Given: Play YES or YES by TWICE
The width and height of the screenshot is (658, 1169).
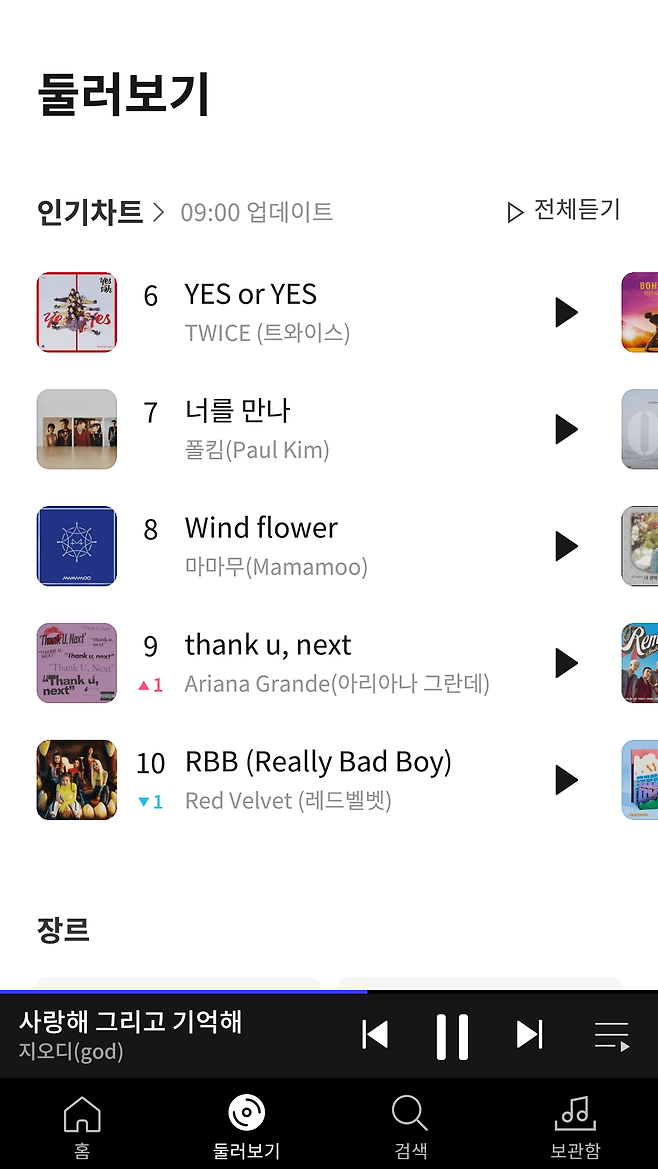Looking at the screenshot, I should coord(566,312).
